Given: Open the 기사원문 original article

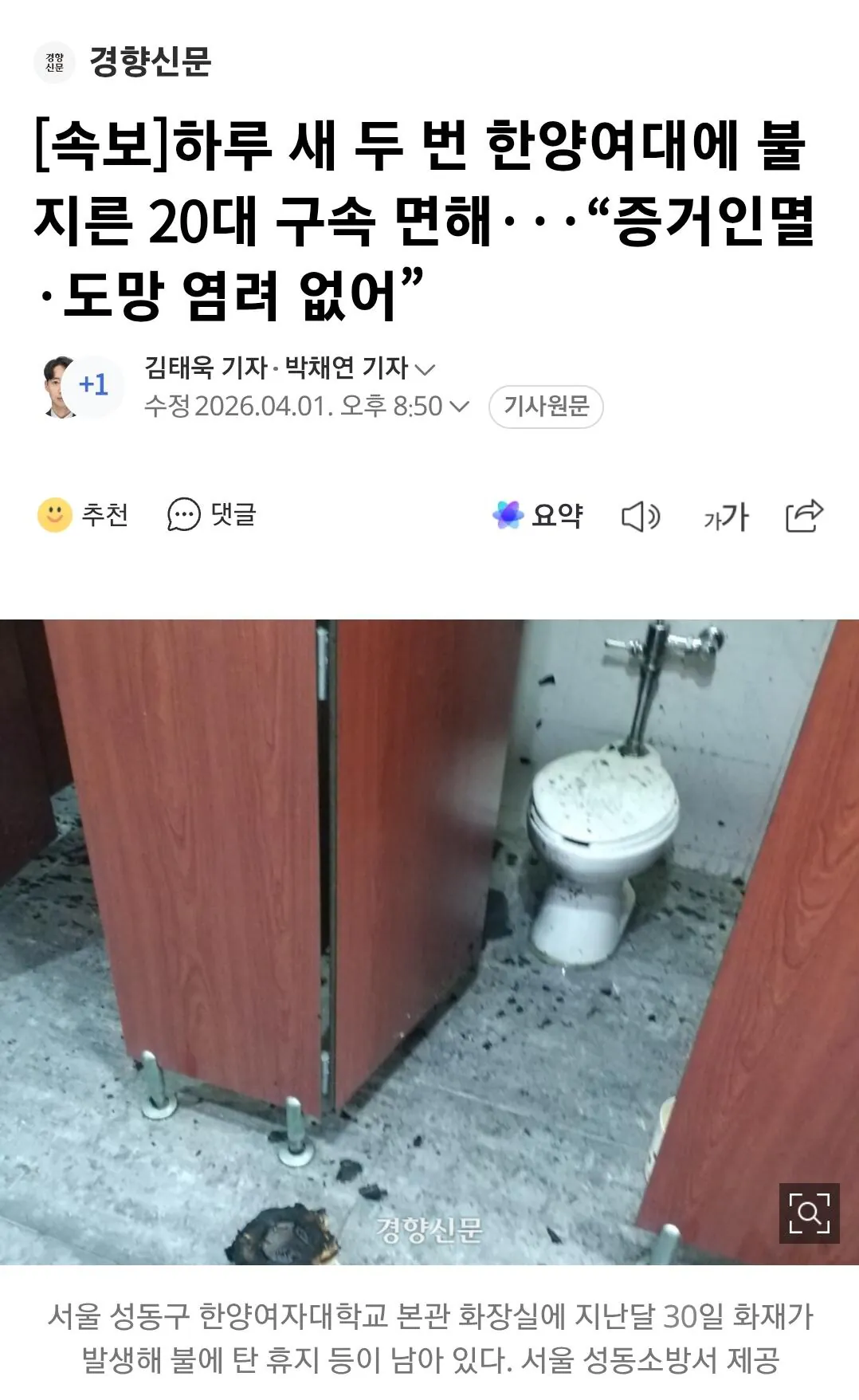Looking at the screenshot, I should [546, 407].
